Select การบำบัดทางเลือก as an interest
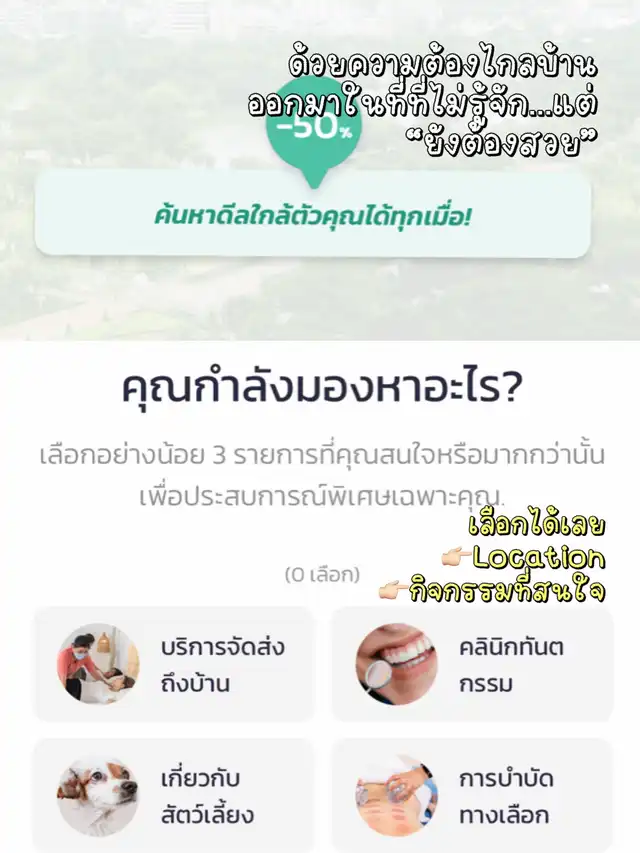 pos(472,795)
